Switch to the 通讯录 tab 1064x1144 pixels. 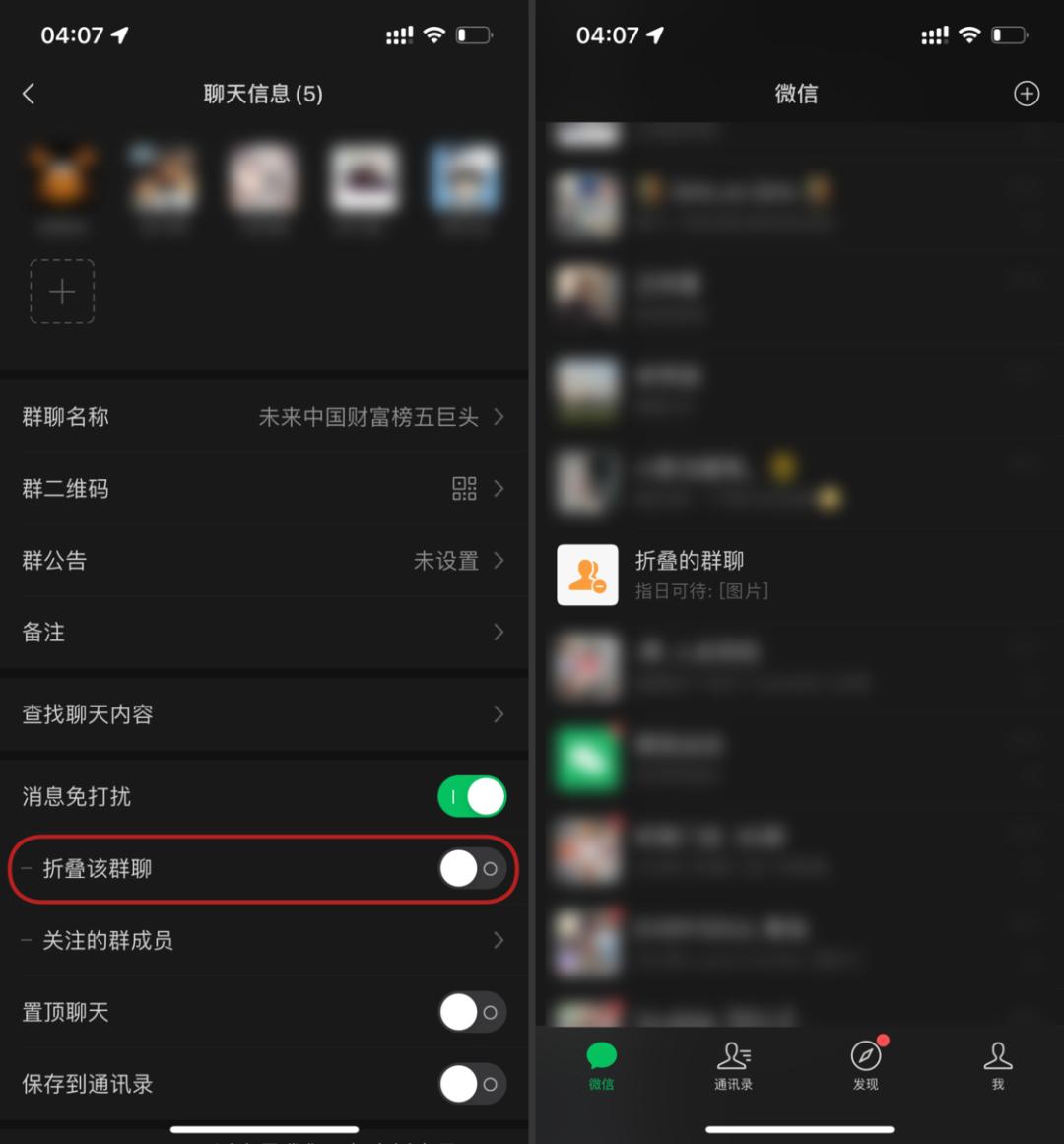[734, 1066]
